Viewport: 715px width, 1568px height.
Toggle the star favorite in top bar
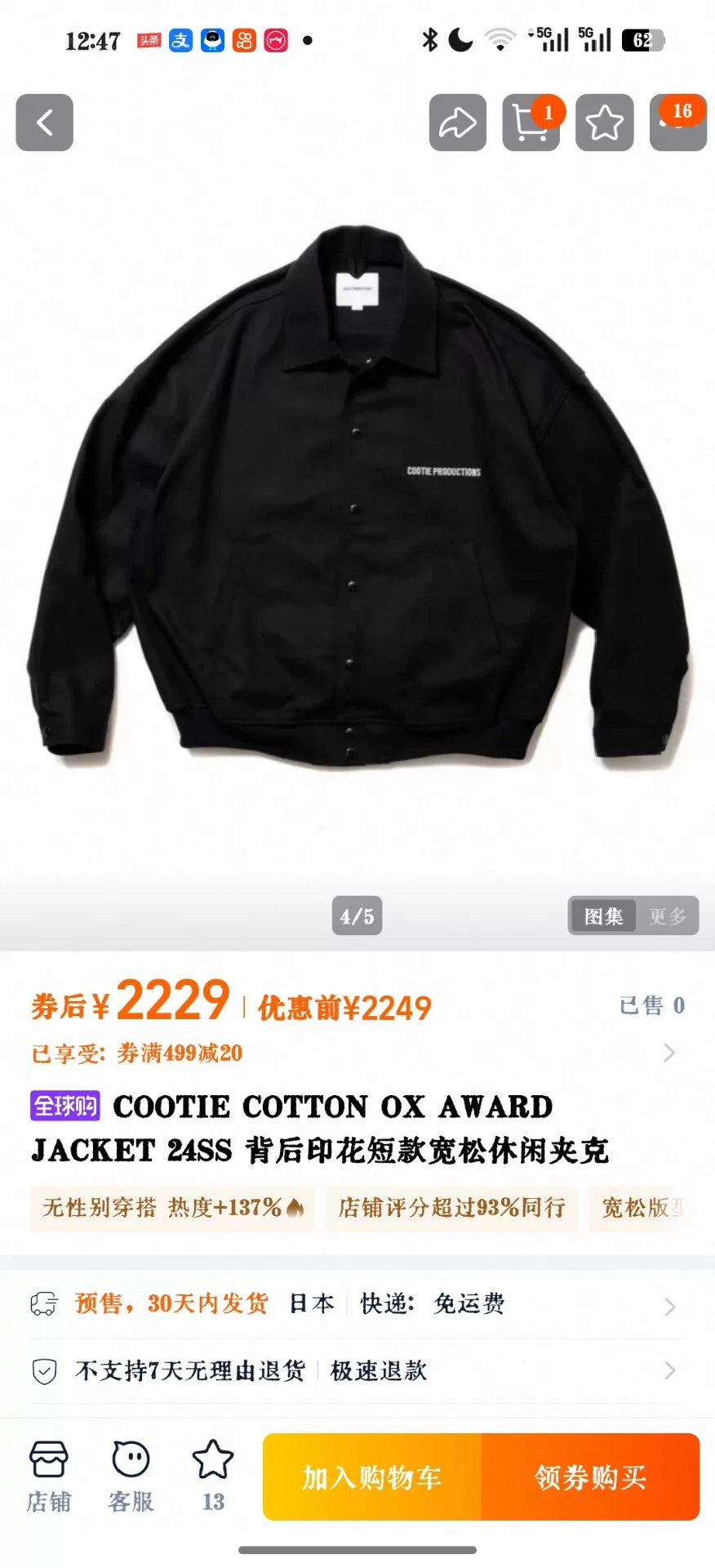click(x=604, y=123)
